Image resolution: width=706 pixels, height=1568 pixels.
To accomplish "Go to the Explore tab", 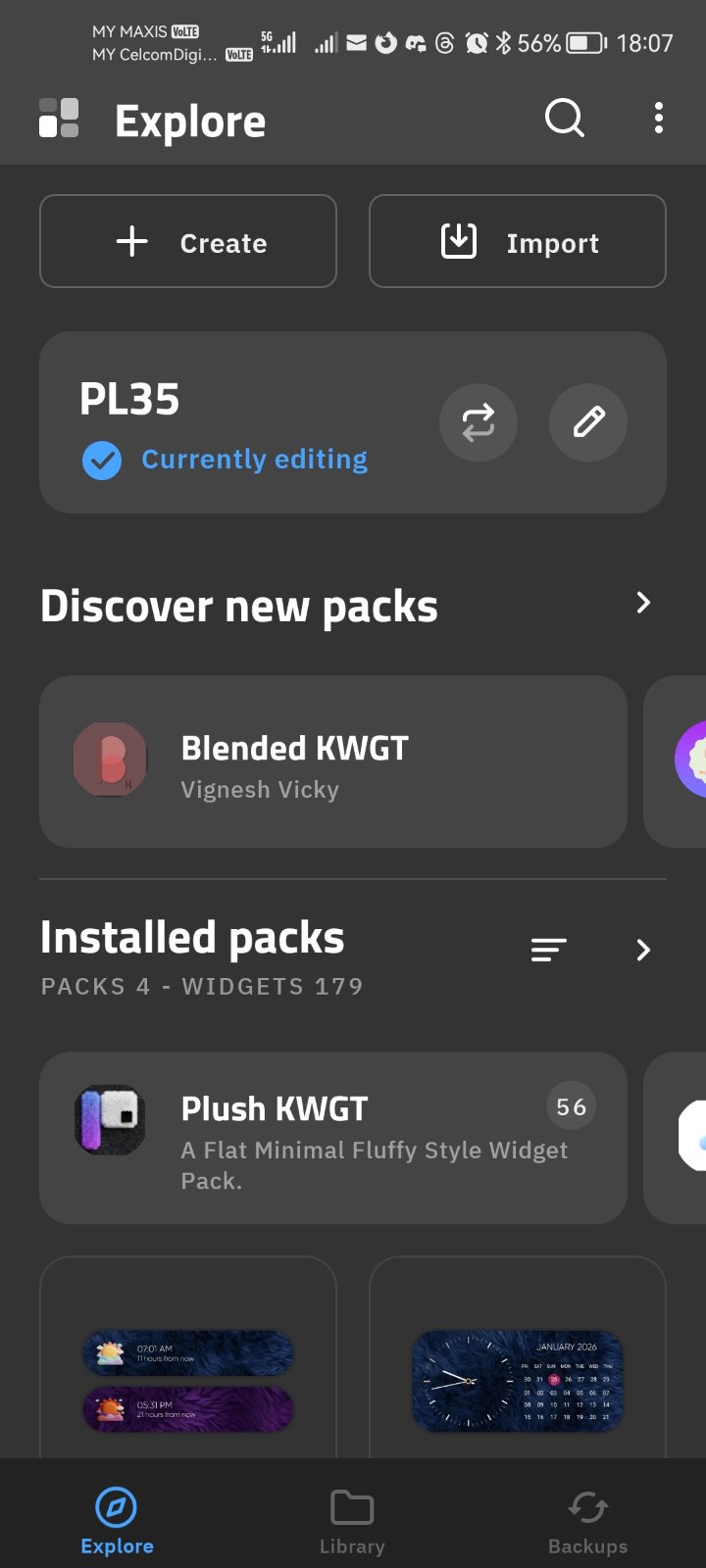I will (x=117, y=1521).
